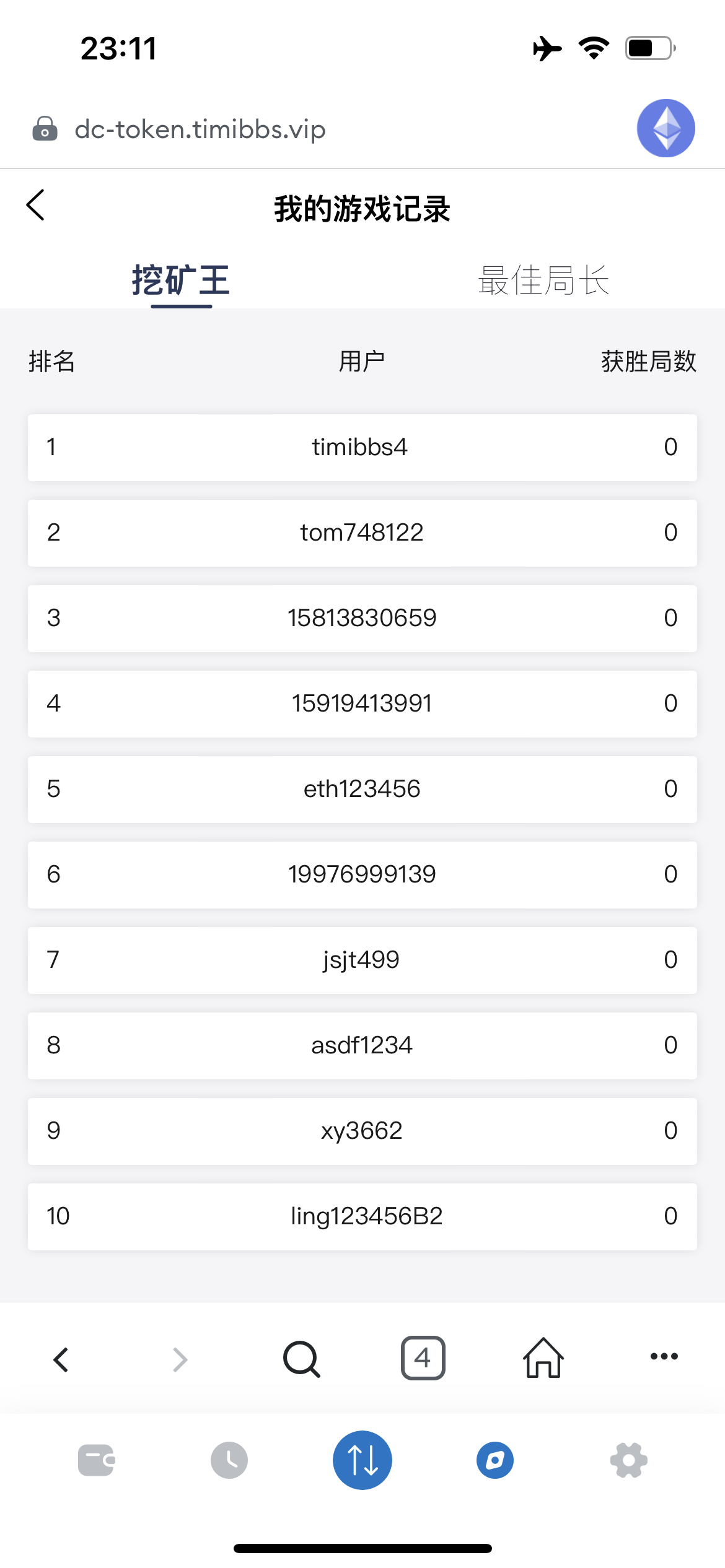Tap the grayed forward navigation arrow
This screenshot has width=725, height=1568.
click(180, 1357)
